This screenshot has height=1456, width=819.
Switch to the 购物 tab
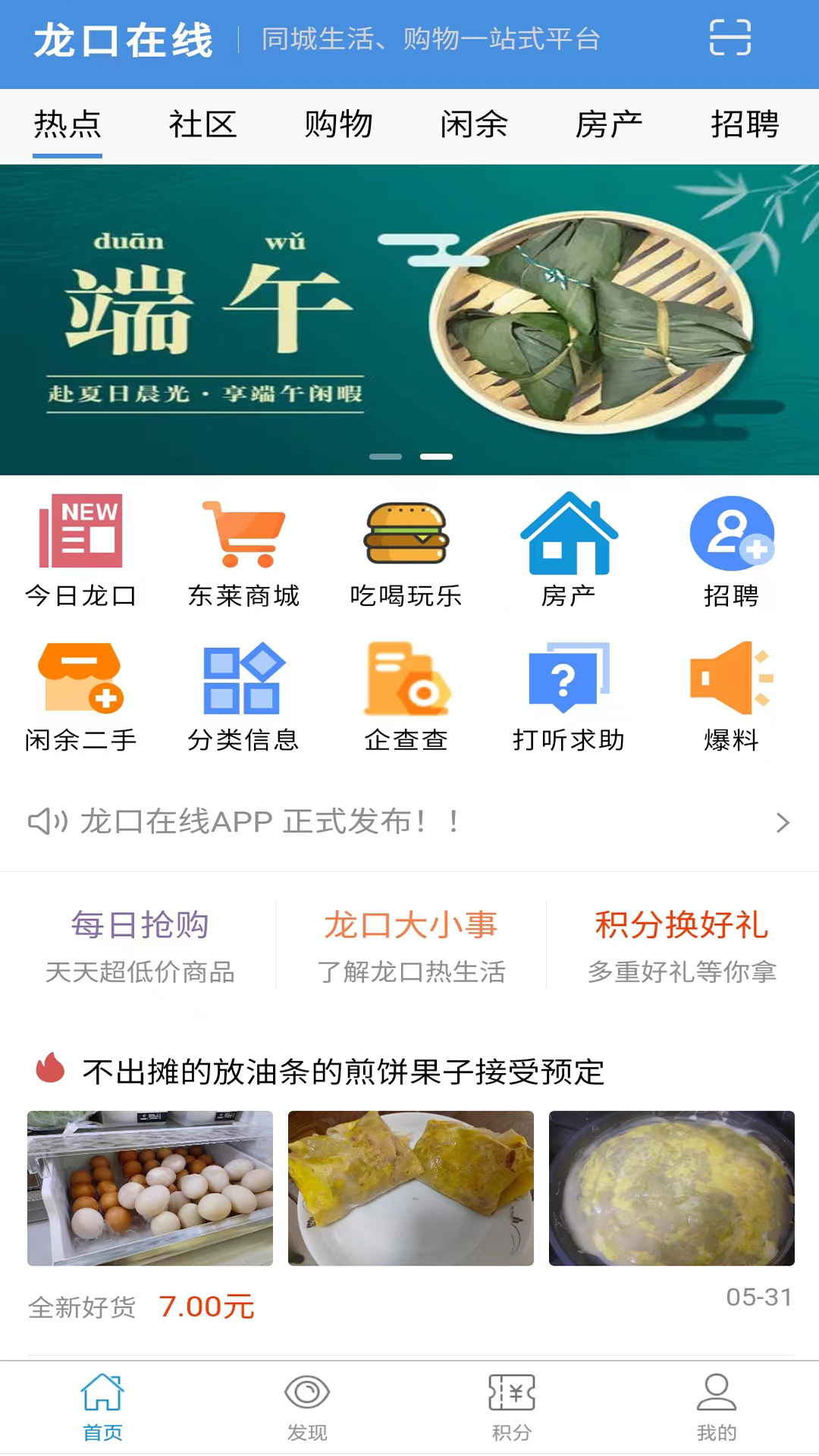point(338,125)
